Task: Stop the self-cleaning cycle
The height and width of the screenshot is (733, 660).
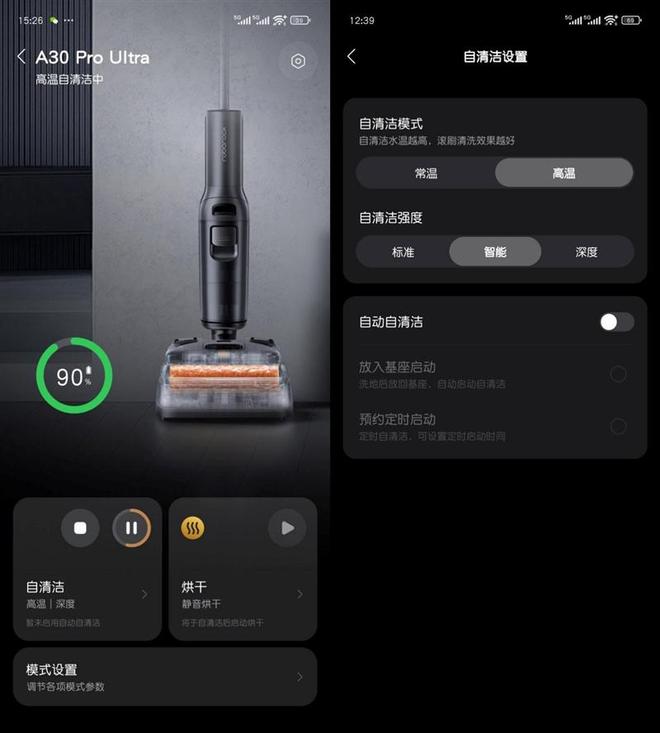Action: pos(80,528)
